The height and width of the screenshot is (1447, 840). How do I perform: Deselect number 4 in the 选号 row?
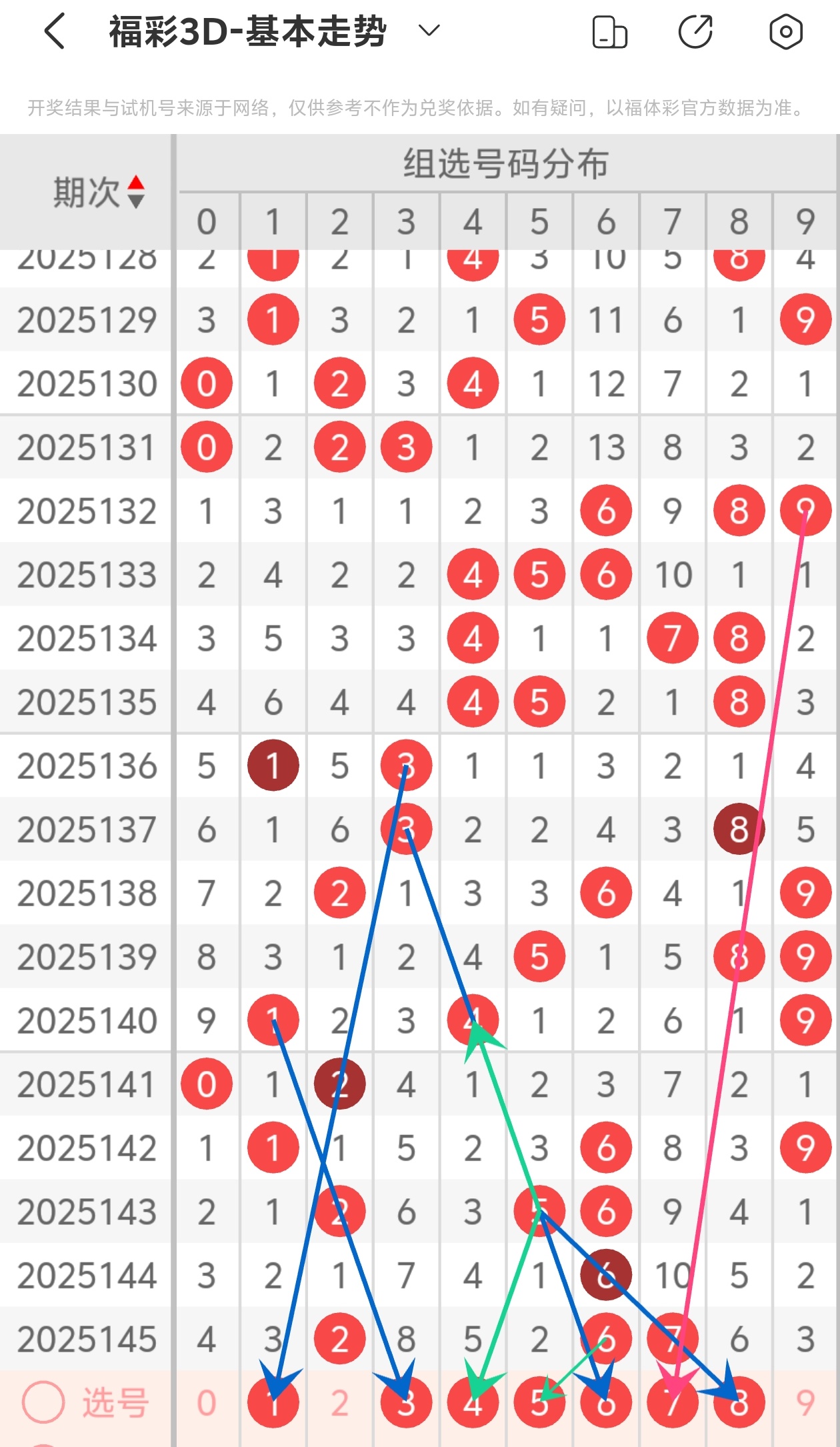[x=473, y=1402]
